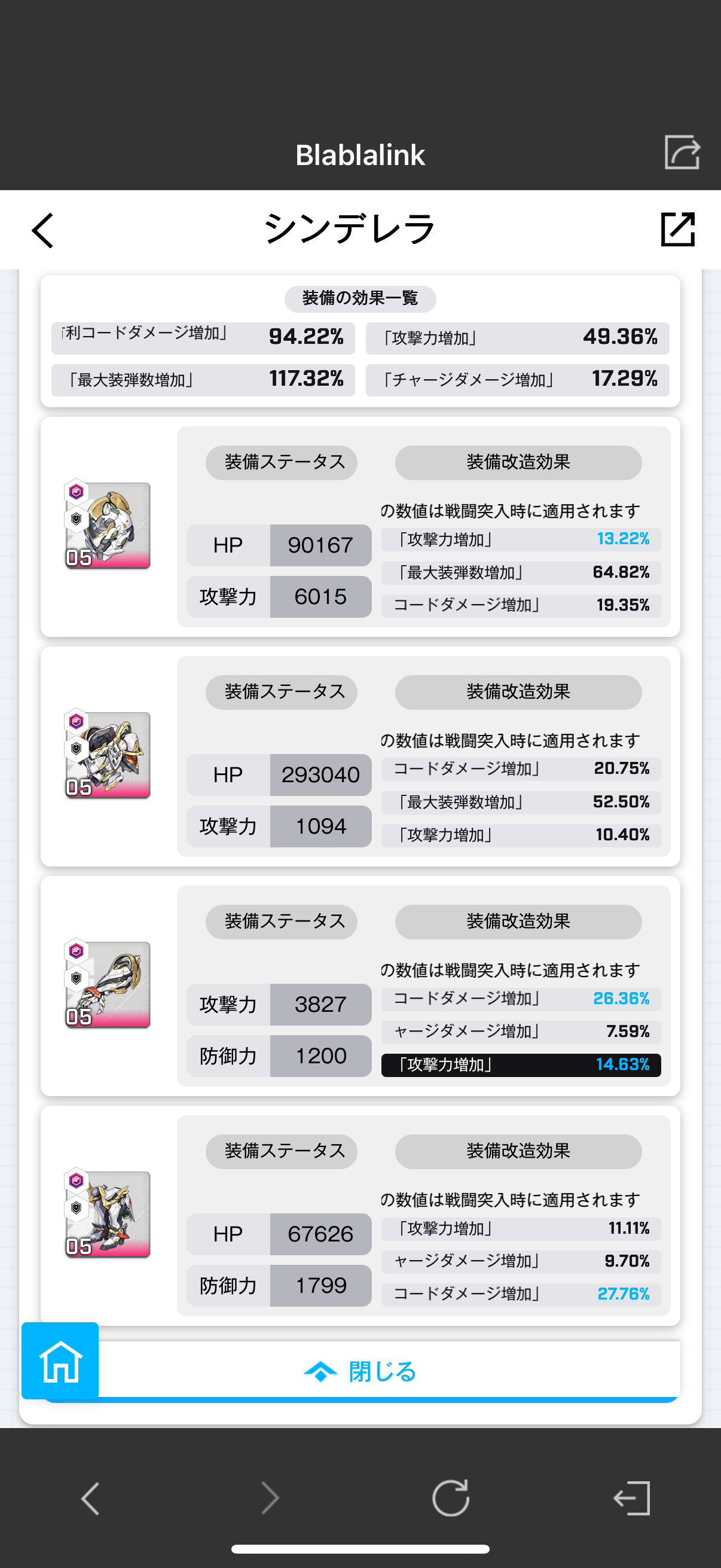The height and width of the screenshot is (1568, 721).
Task: Tap the blue home button
Action: click(60, 1360)
